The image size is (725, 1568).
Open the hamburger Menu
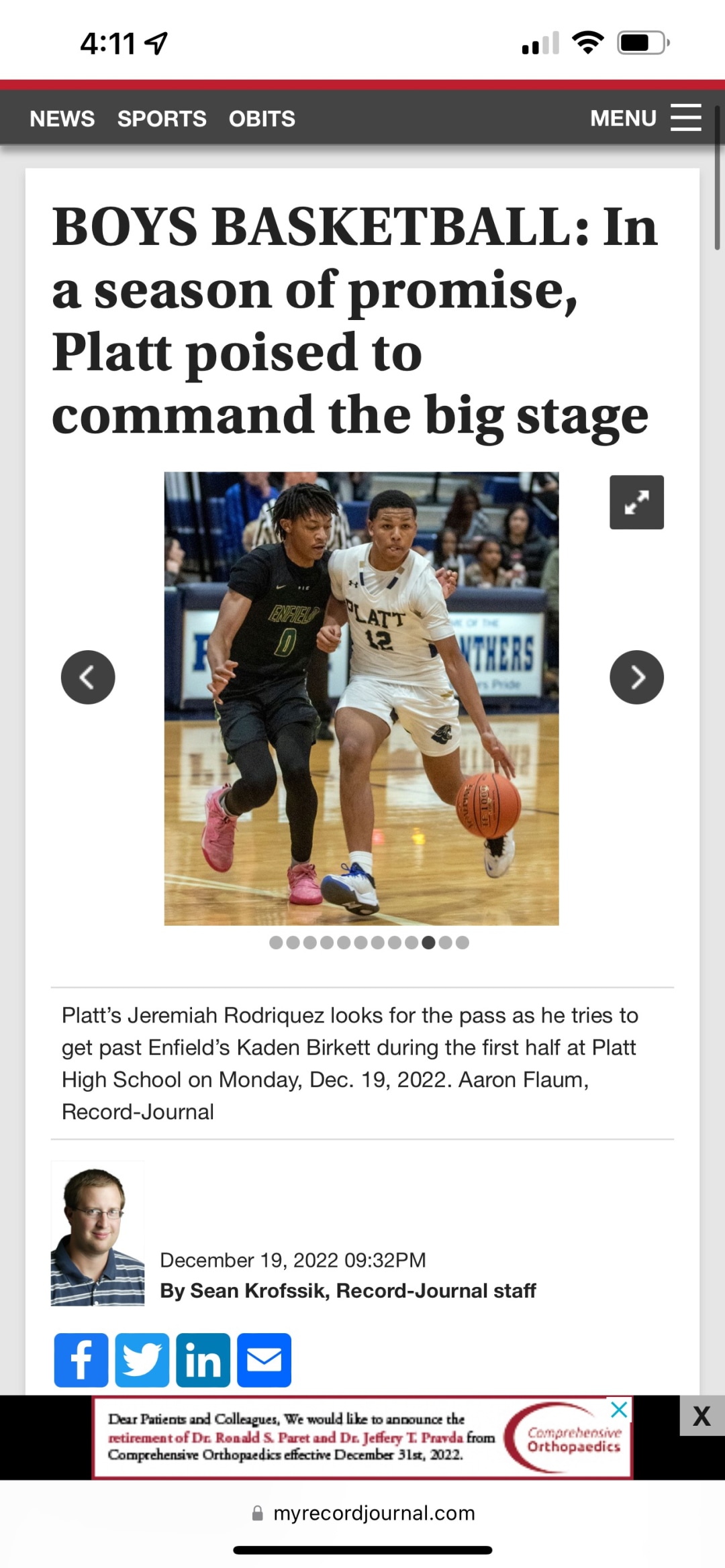[x=646, y=118]
